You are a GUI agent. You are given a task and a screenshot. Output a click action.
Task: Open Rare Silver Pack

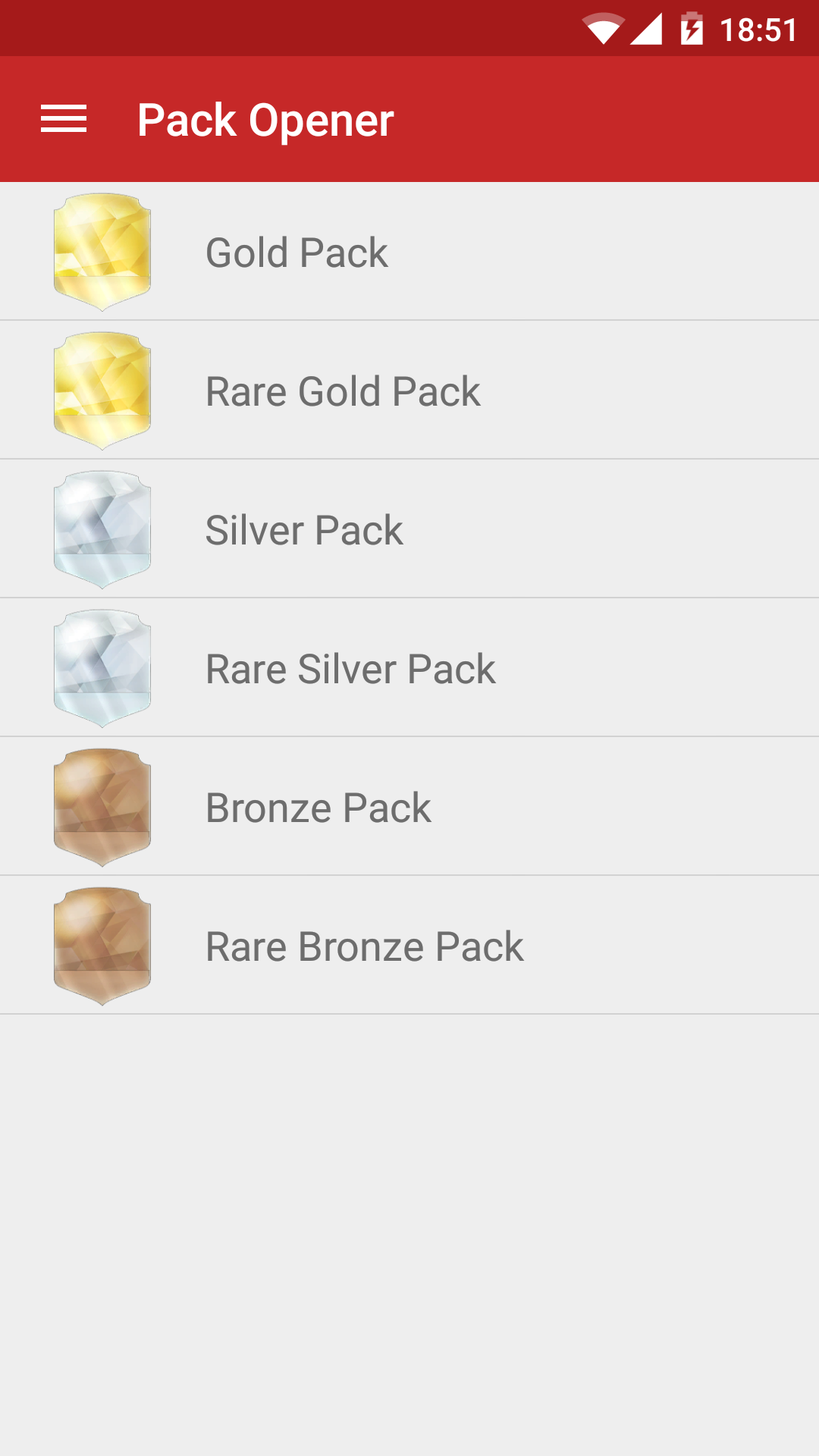pyautogui.click(x=409, y=668)
